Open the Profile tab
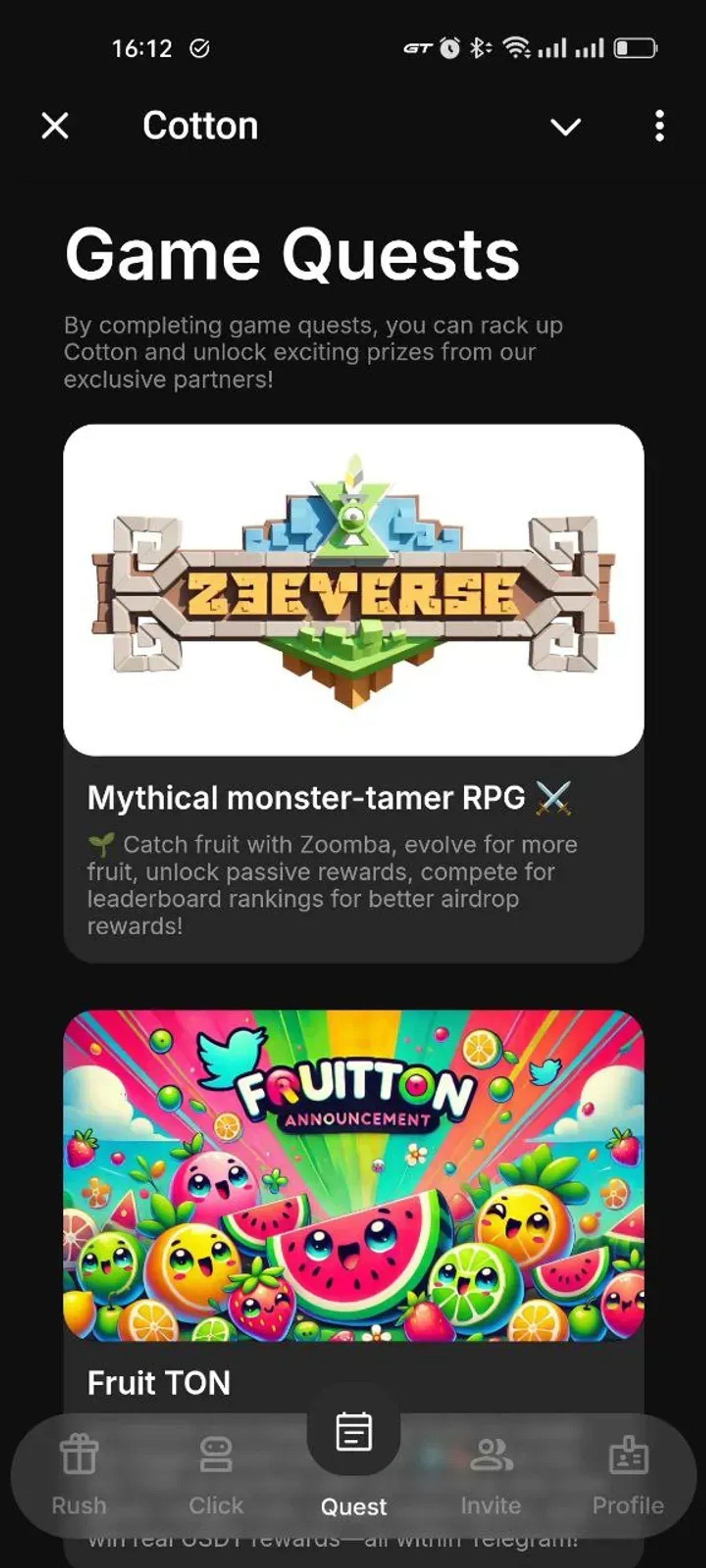706x1568 pixels. click(628, 1474)
